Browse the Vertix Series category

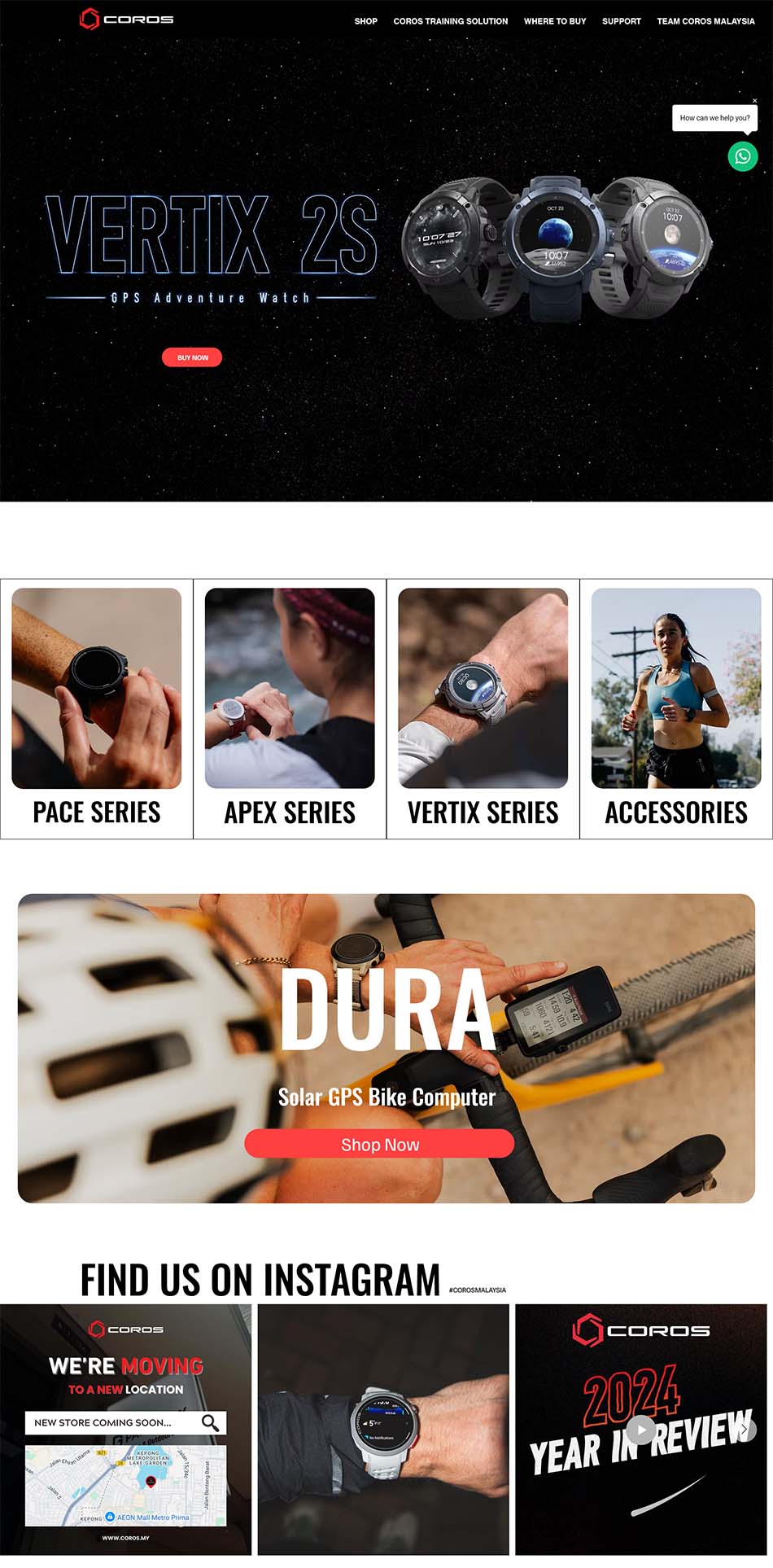pos(483,708)
